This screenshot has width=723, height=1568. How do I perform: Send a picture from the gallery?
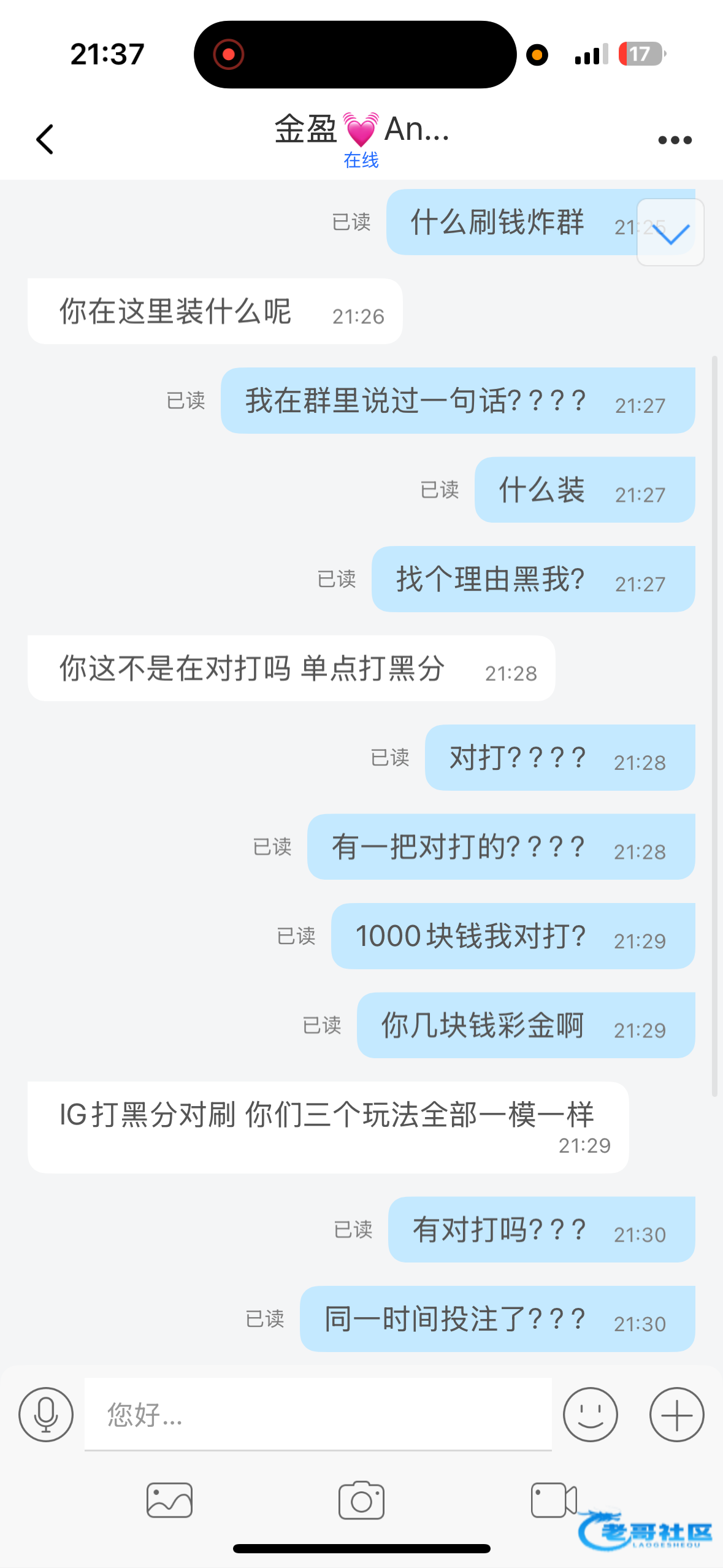coord(169,1500)
